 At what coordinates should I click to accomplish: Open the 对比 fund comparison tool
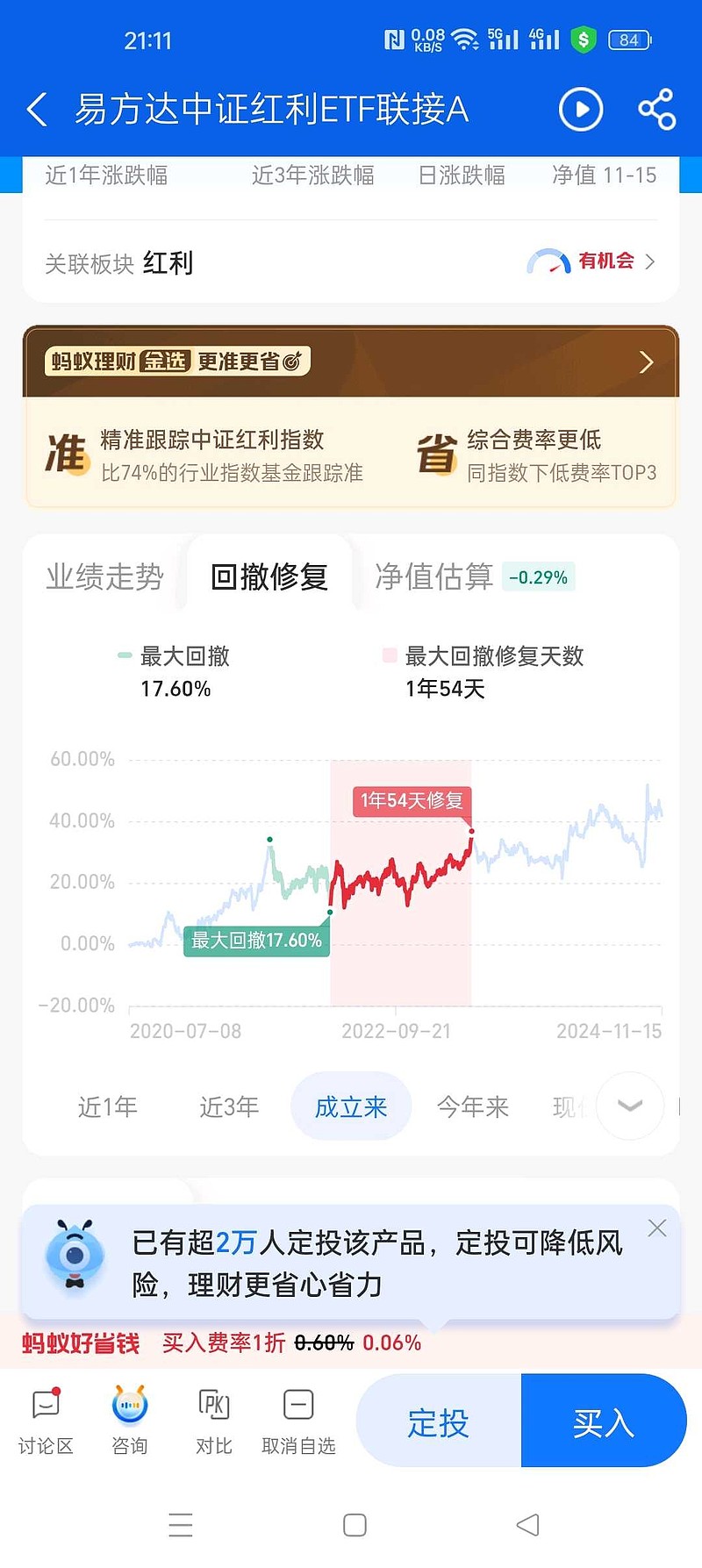pyautogui.click(x=213, y=1421)
